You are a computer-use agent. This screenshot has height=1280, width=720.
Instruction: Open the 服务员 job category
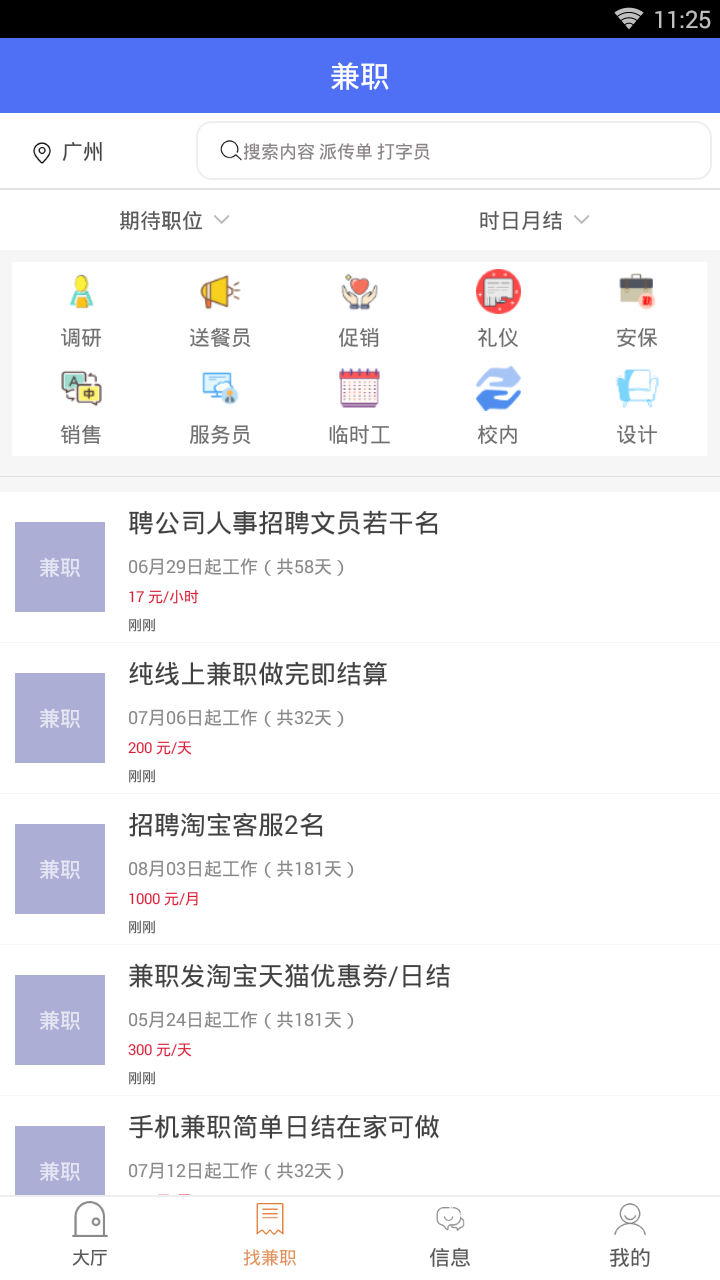[220, 407]
